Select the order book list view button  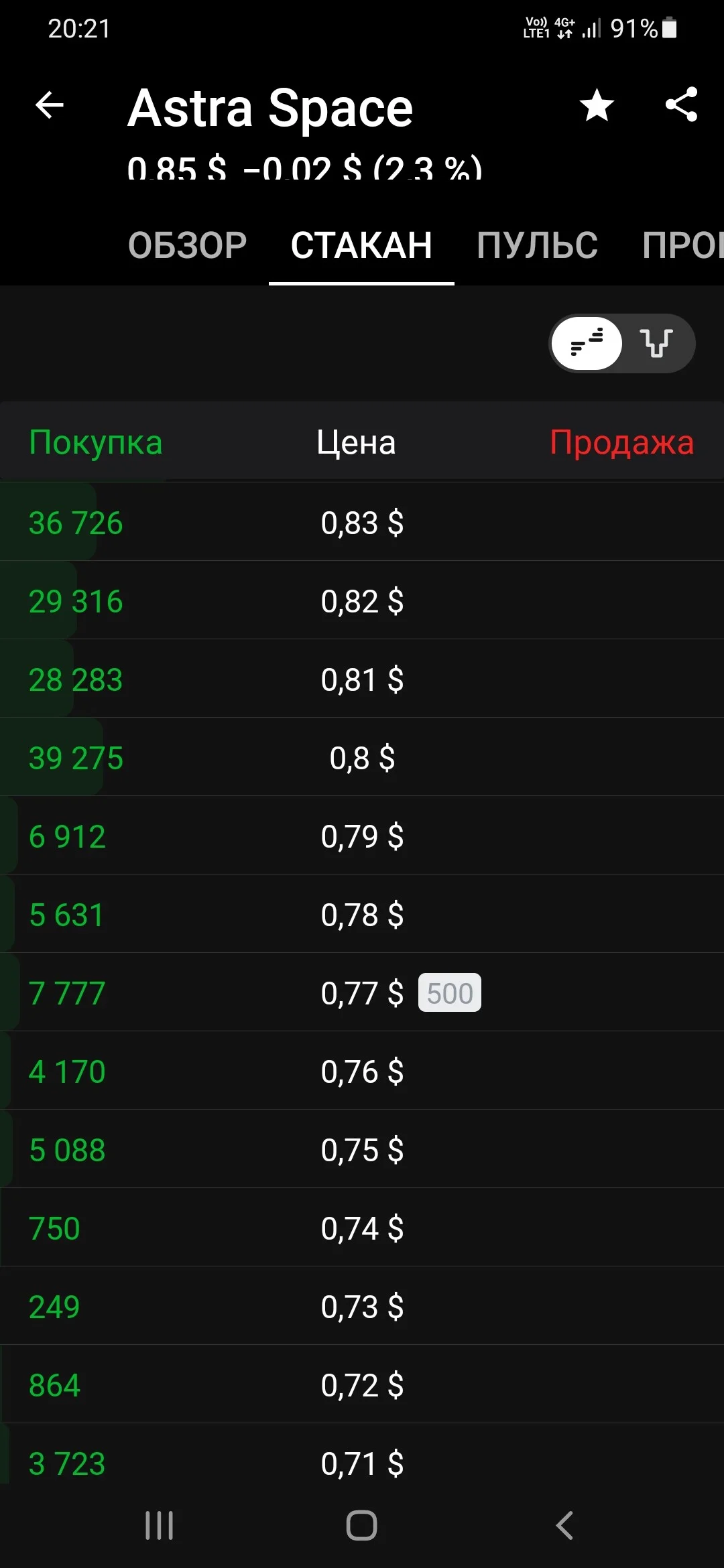(x=587, y=343)
